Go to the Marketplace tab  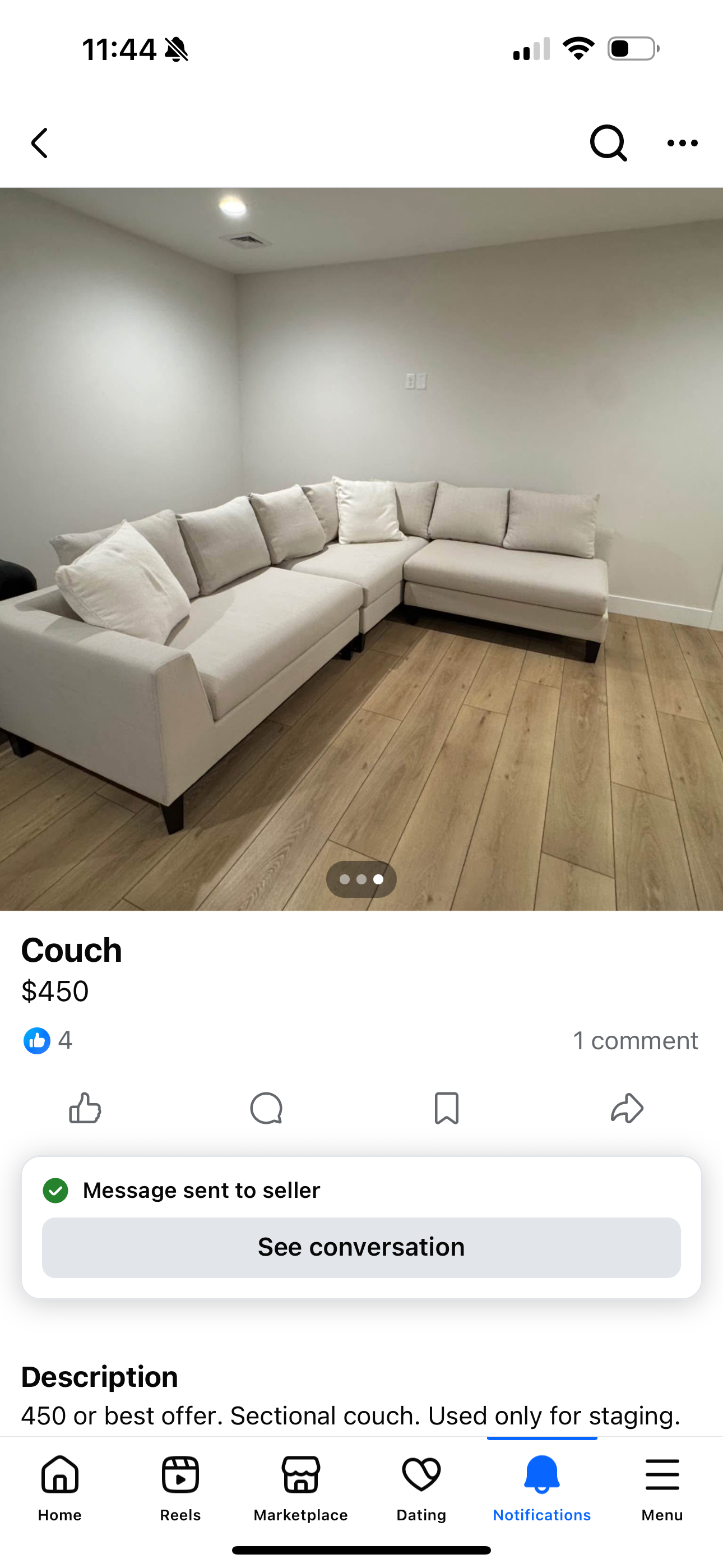tap(300, 1488)
